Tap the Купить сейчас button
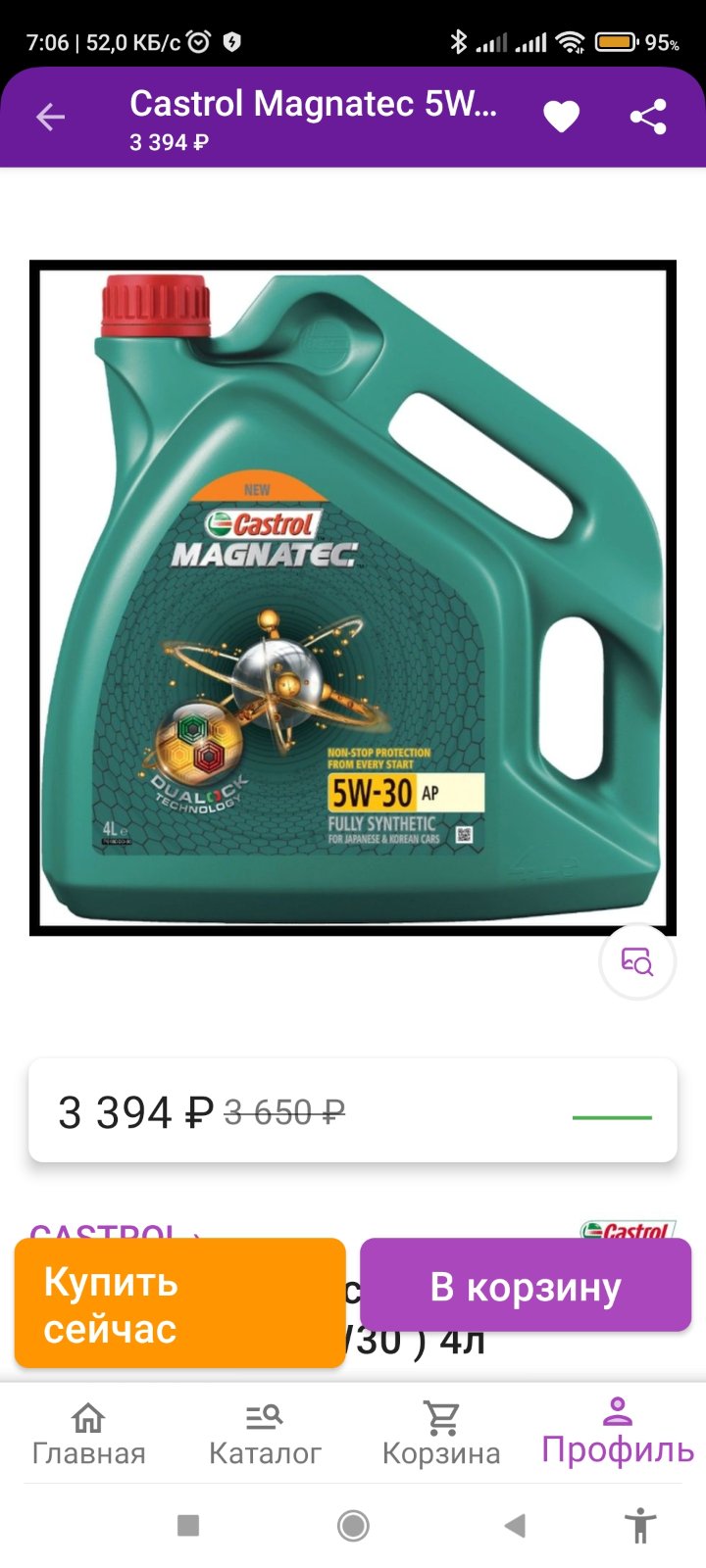 180,1303
